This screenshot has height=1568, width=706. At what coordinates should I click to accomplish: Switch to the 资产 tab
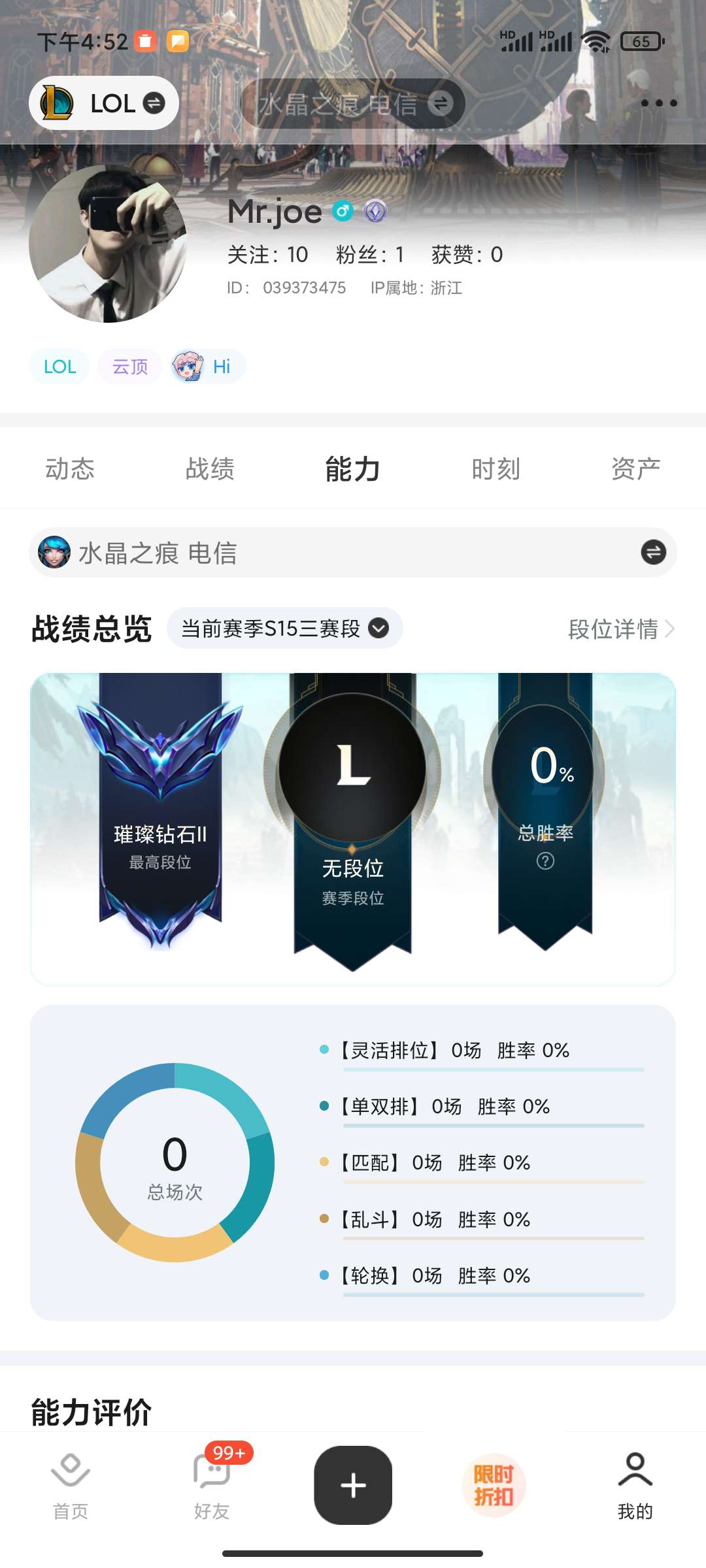[635, 469]
